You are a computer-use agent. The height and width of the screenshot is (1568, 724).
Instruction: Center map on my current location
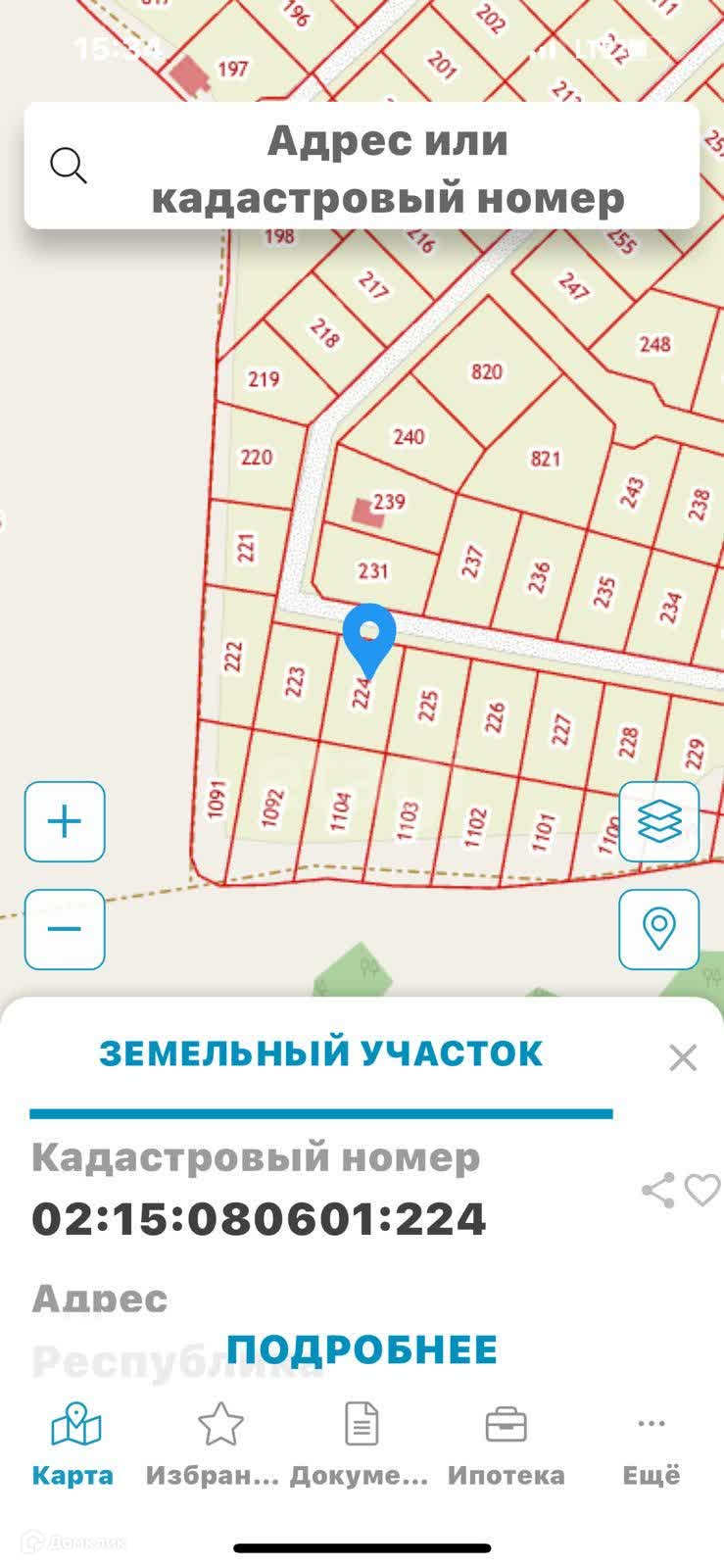[x=658, y=929]
